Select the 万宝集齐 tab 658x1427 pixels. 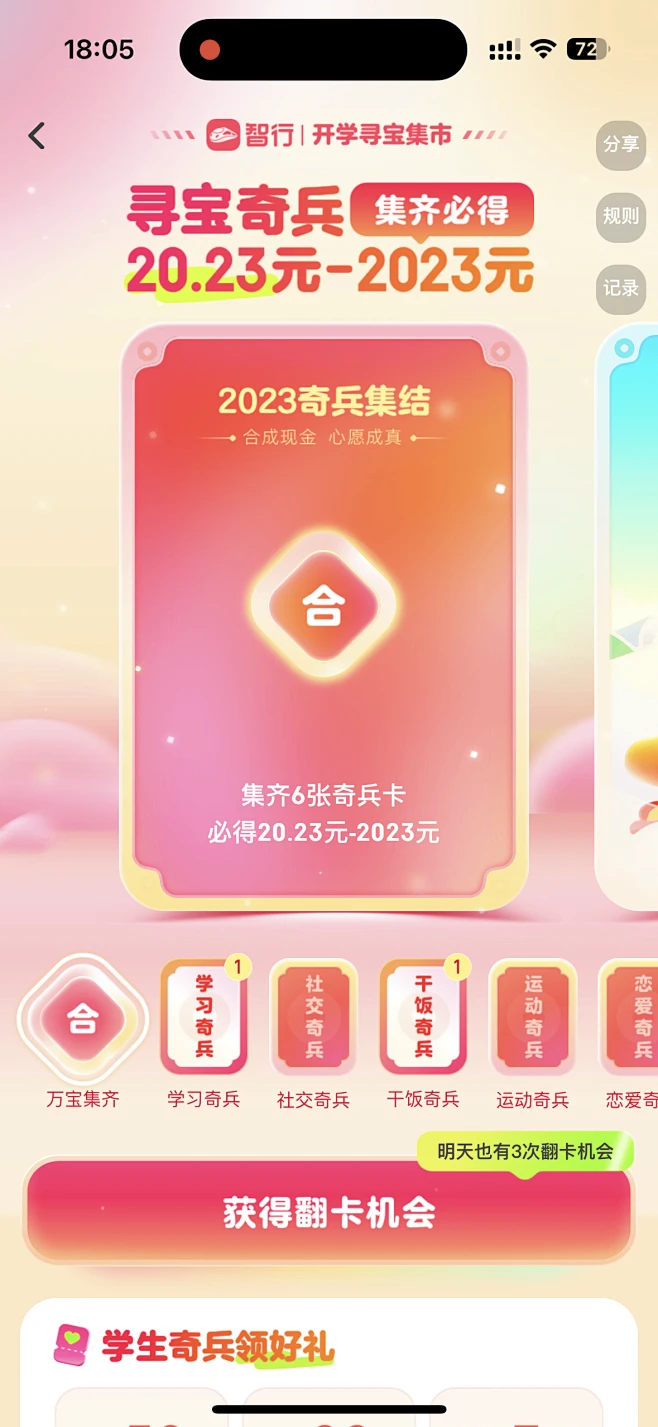click(82, 1020)
